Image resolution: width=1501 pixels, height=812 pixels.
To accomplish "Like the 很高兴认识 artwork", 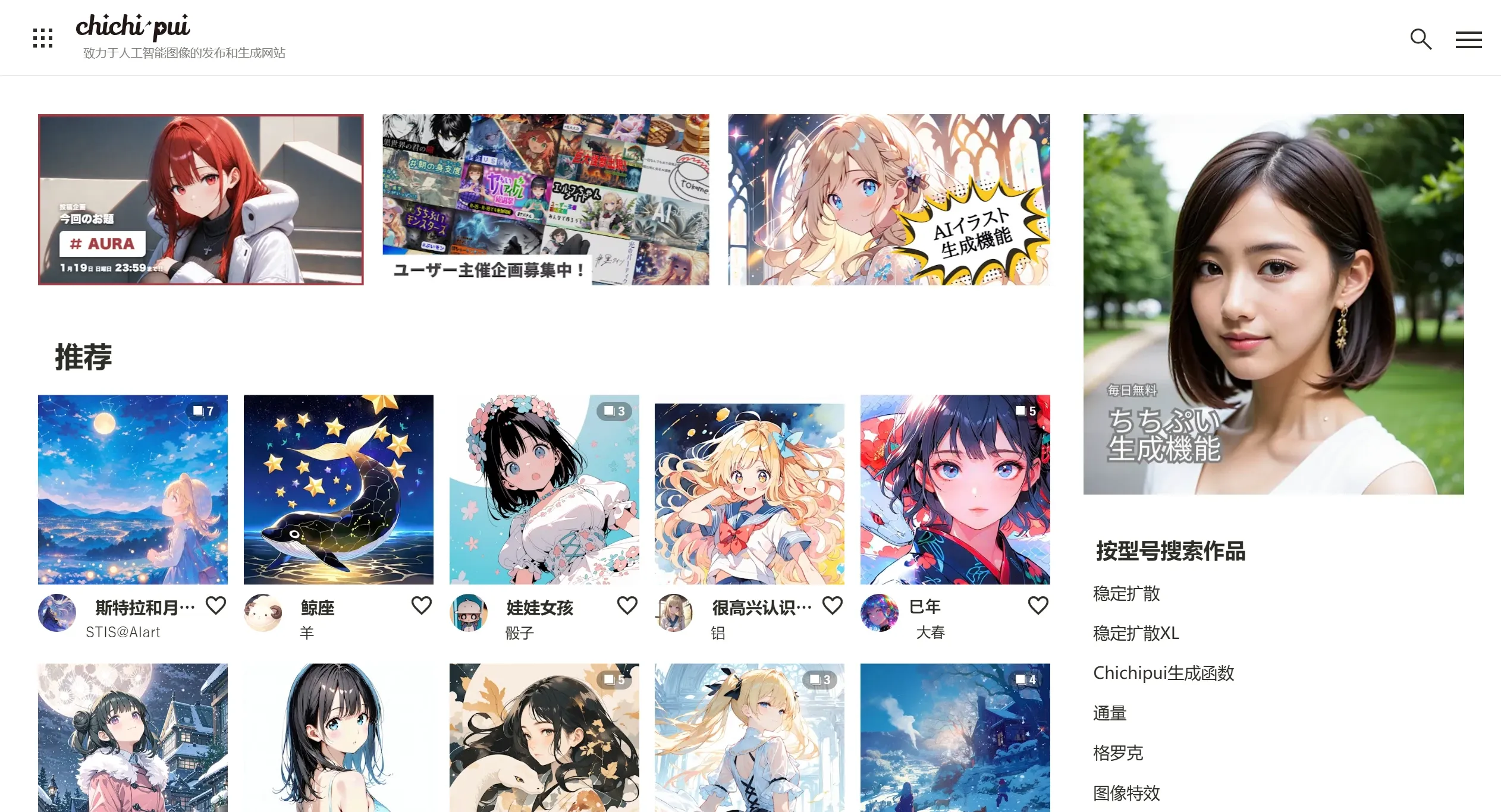I will click(x=833, y=606).
